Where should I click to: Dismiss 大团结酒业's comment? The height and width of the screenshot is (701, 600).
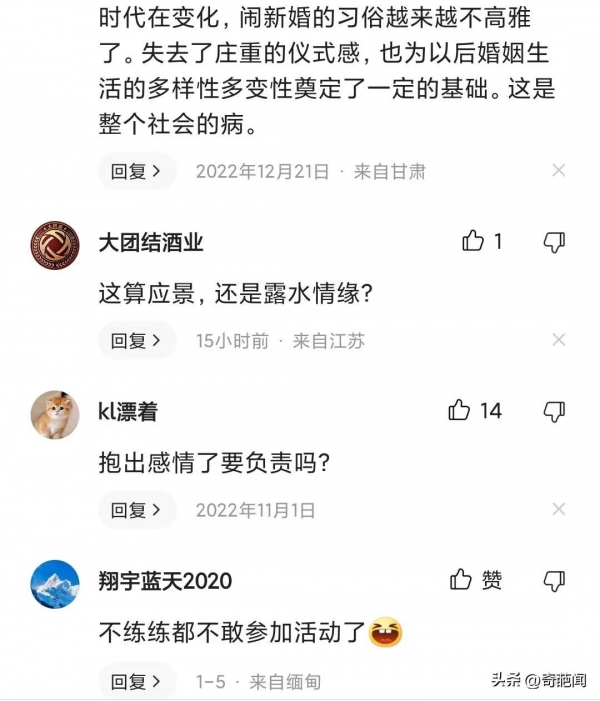point(559,341)
